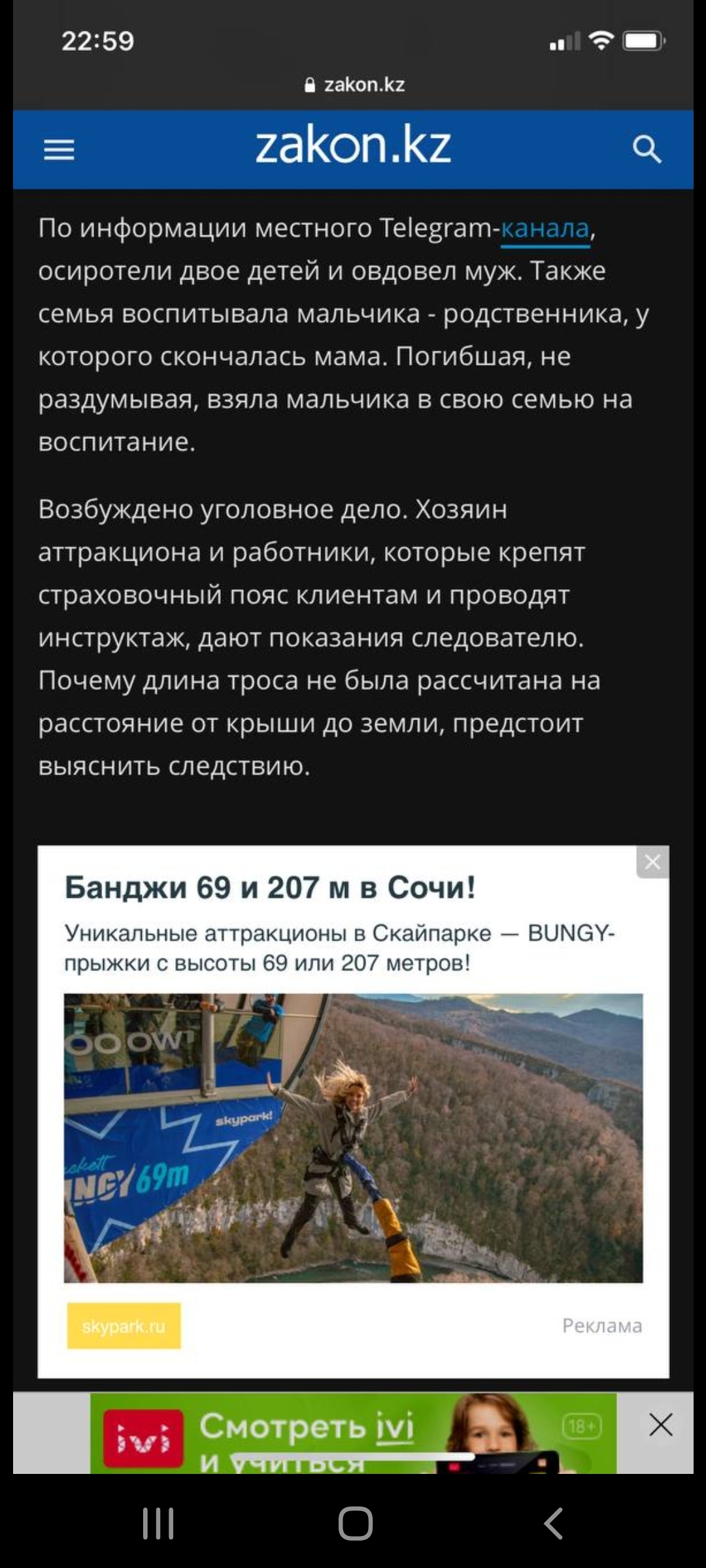The image size is (706, 1568).
Task: Open the Skypark bungee jump ad image
Action: (353, 1137)
